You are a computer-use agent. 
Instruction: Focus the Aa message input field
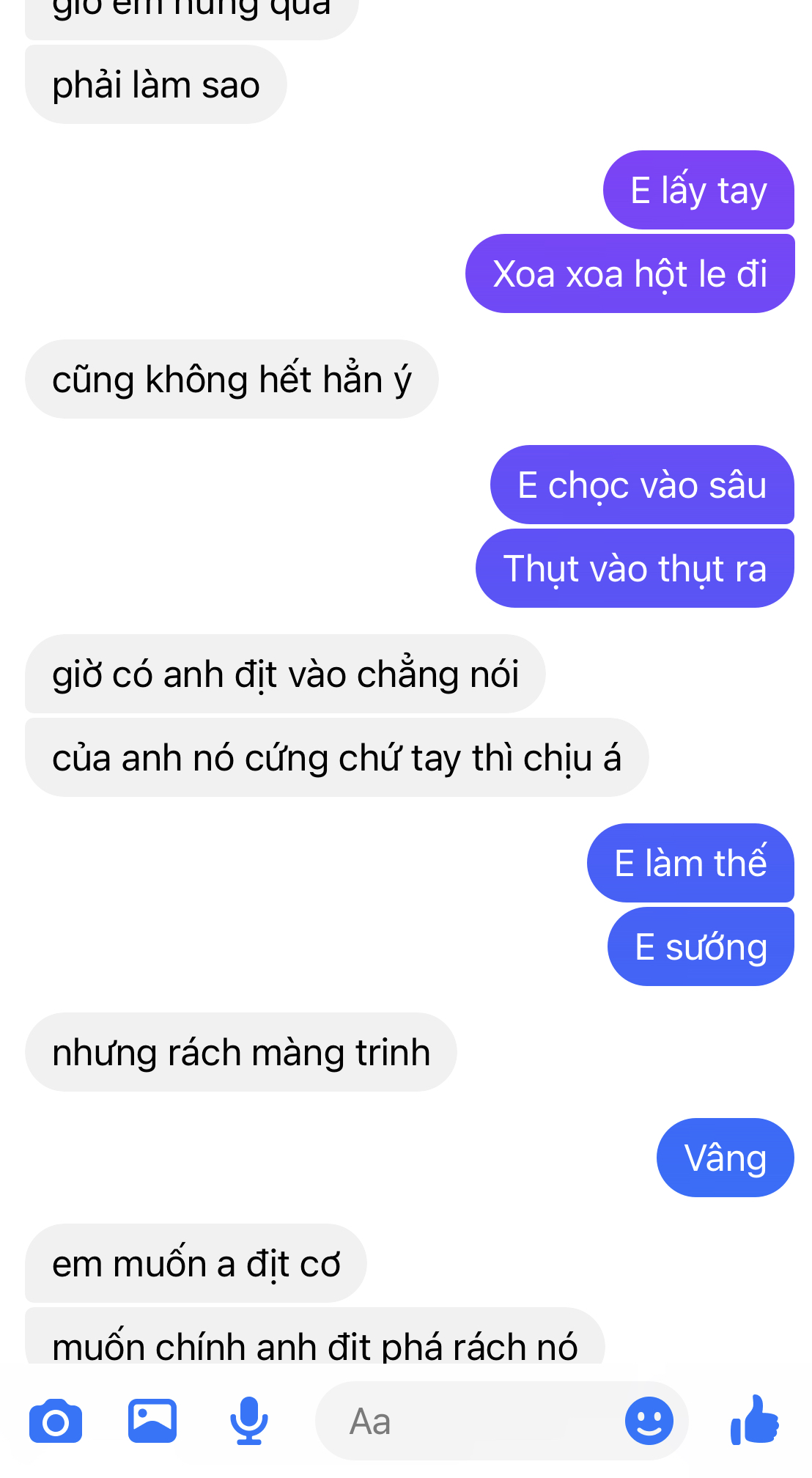pyautogui.click(x=469, y=1421)
